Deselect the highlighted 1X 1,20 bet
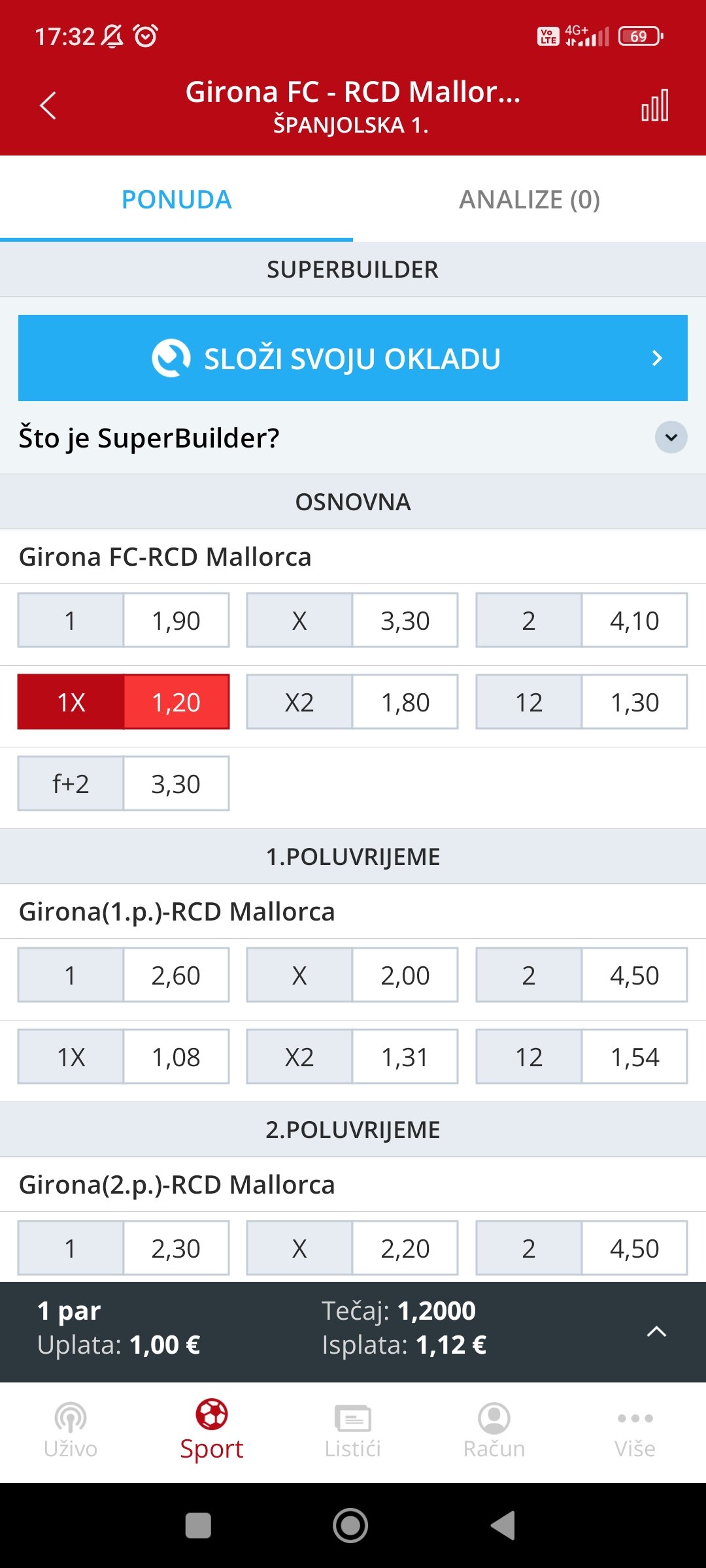The width and height of the screenshot is (706, 1568). click(124, 702)
